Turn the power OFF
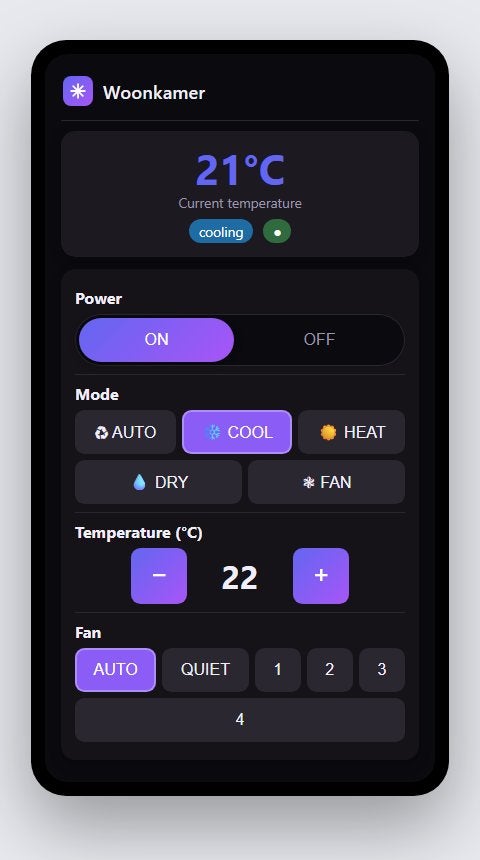The height and width of the screenshot is (860, 480). pos(319,340)
